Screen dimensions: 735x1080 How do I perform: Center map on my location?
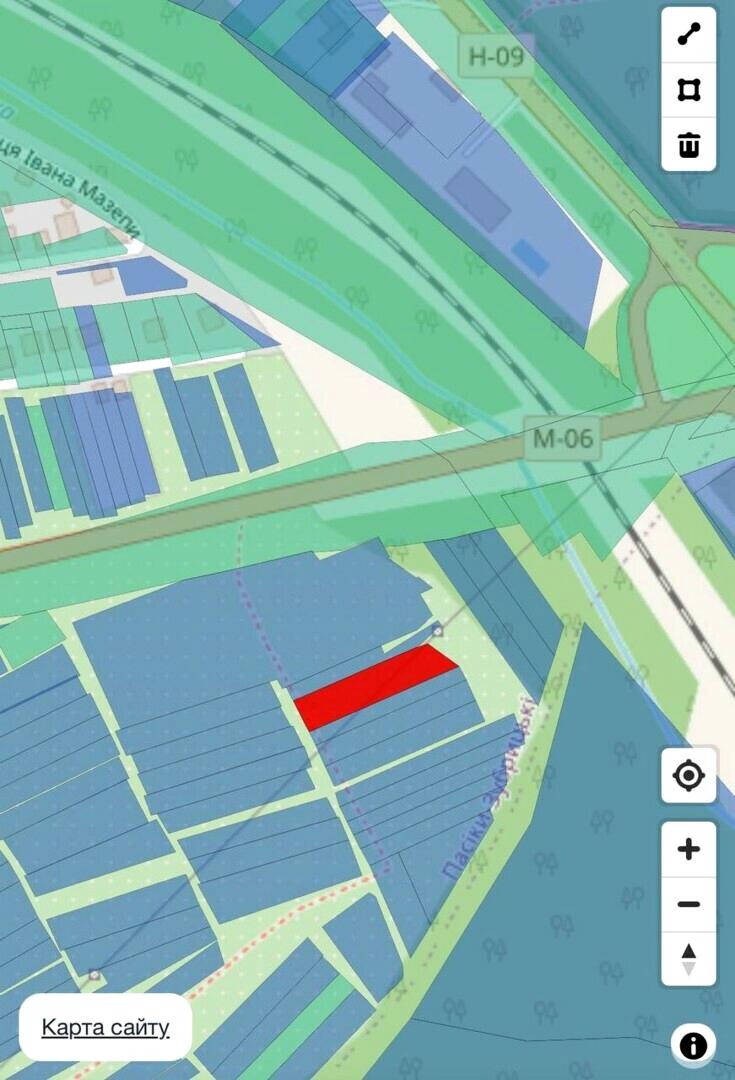pyautogui.click(x=688, y=775)
